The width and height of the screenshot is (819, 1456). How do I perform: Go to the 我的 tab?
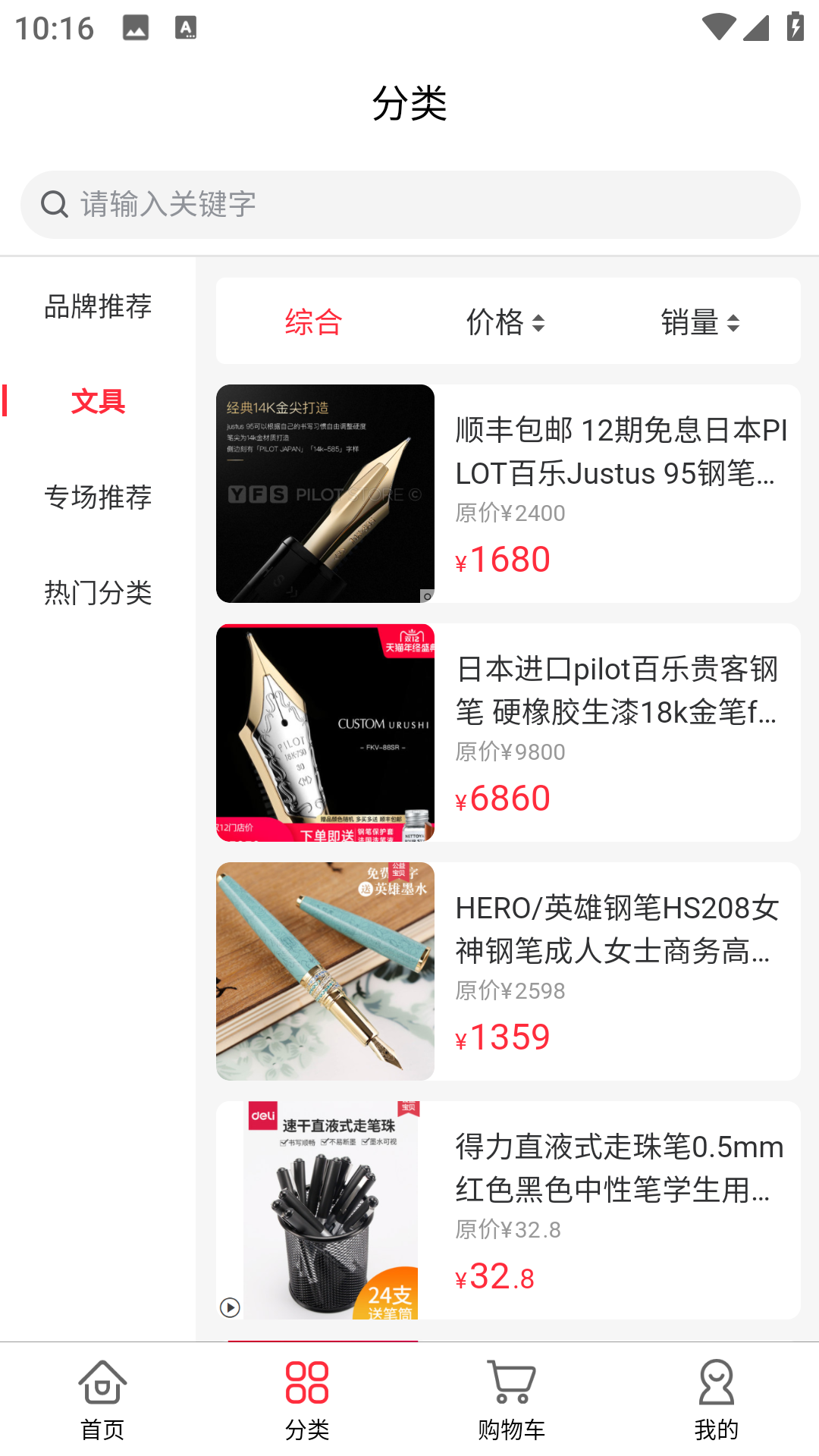717,1400
